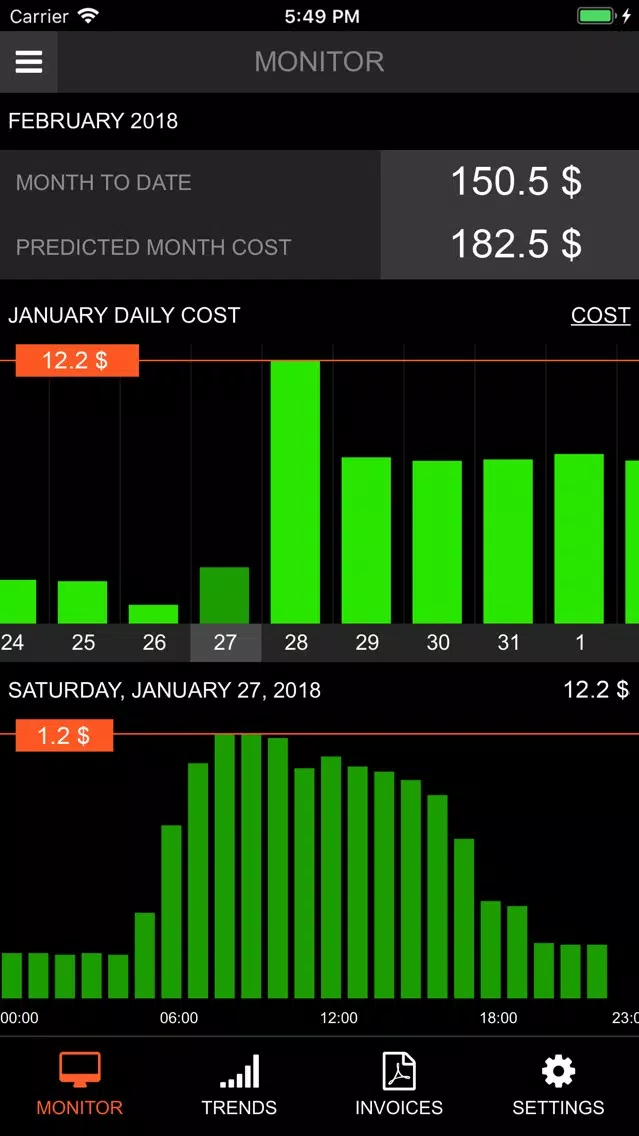Select day 29 bar in daily chart
639x1136 pixels.
[x=366, y=540]
